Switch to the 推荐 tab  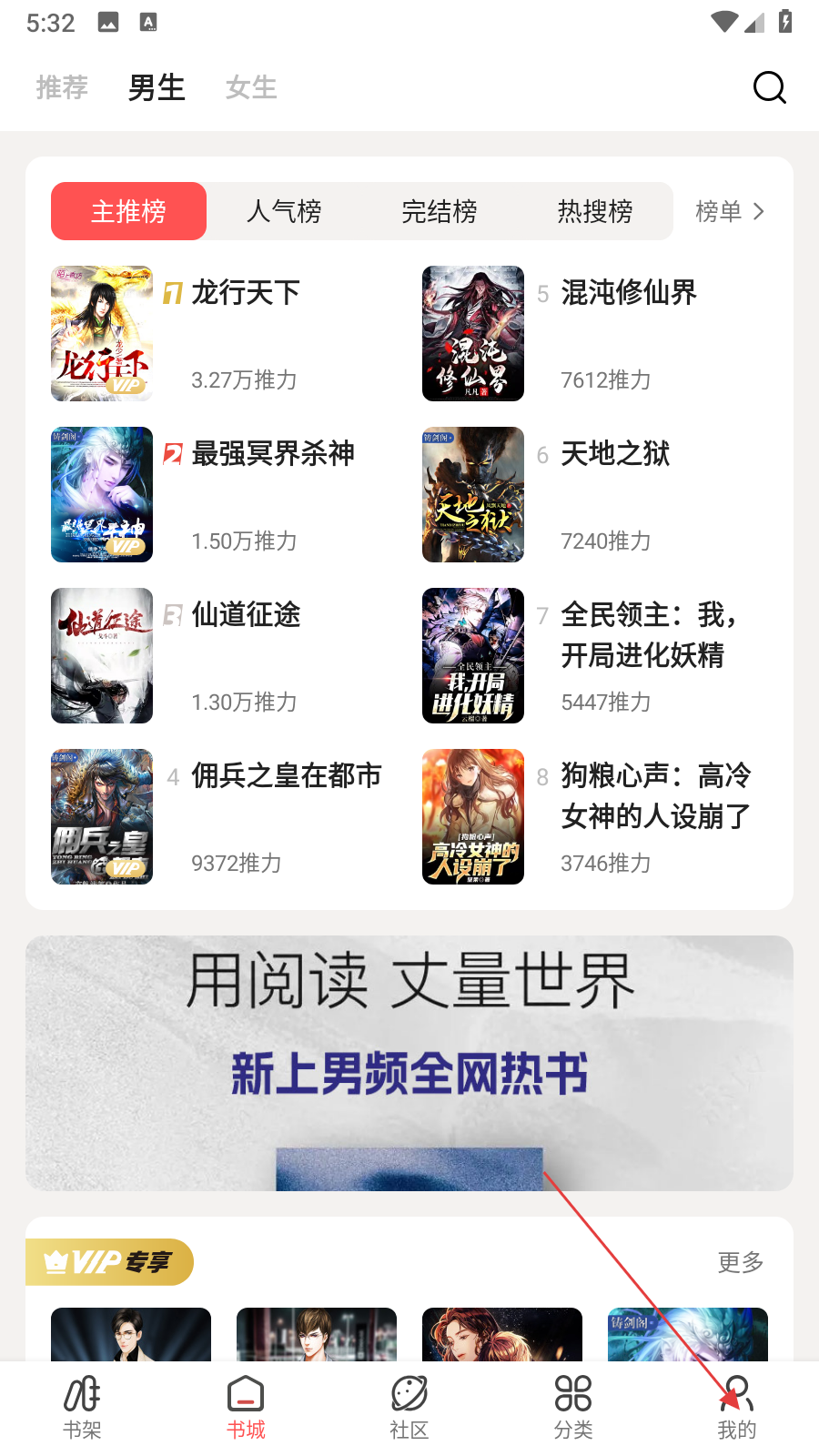point(62,87)
